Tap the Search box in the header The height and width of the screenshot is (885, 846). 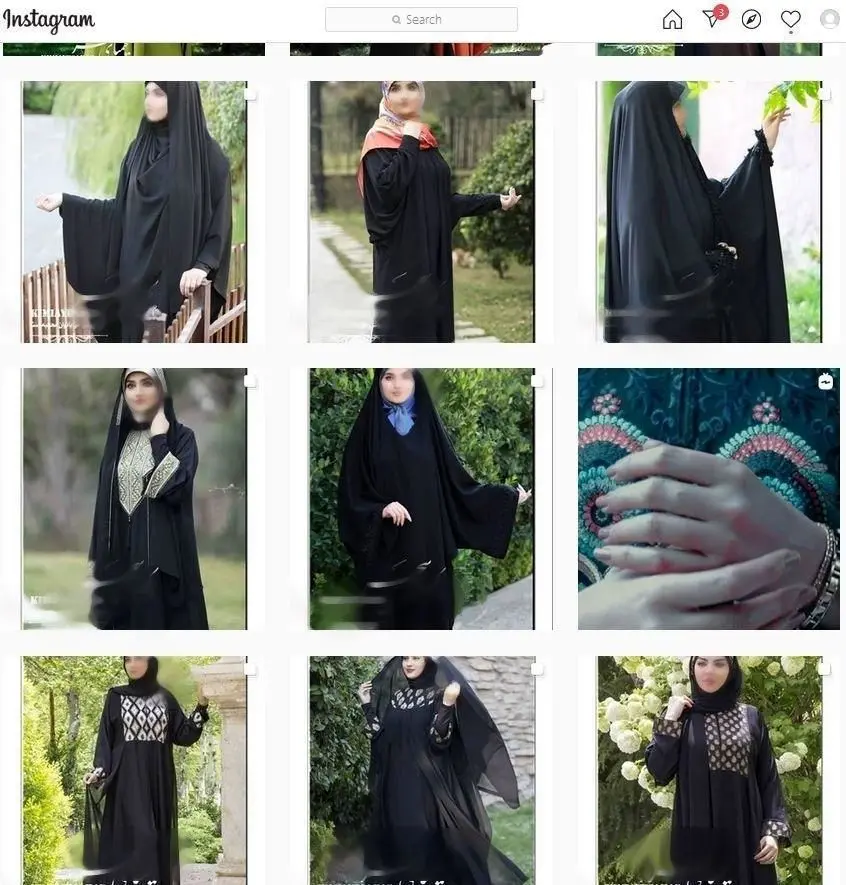click(x=421, y=20)
